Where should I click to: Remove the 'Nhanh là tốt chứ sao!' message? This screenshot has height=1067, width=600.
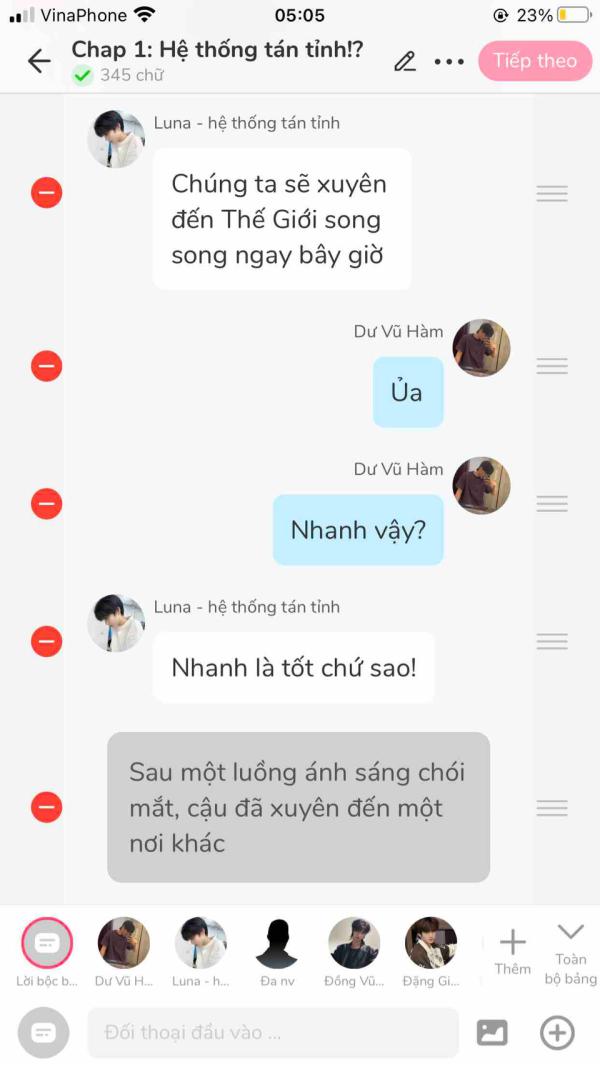coord(46,640)
